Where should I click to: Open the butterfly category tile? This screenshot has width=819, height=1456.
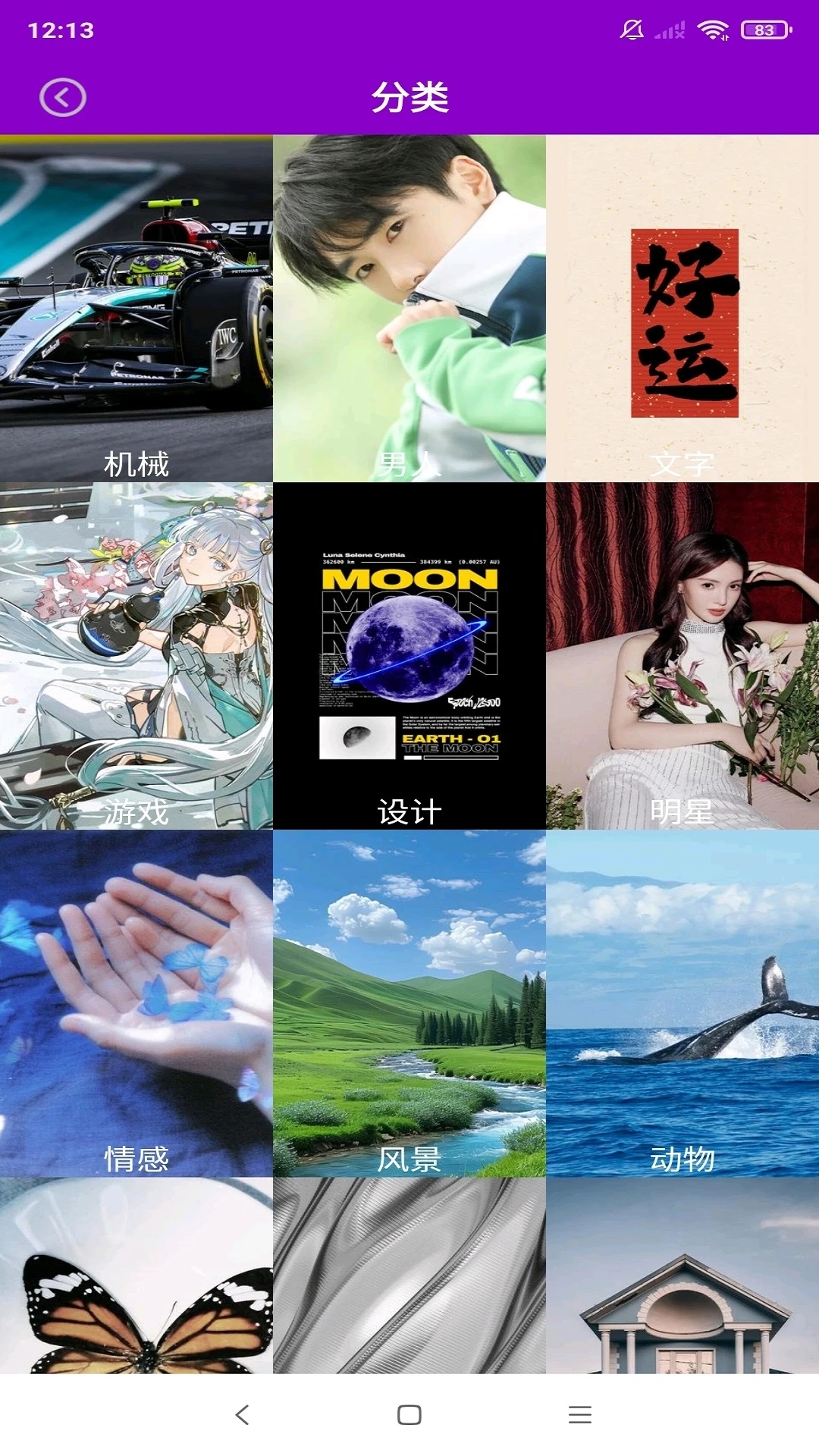[x=136, y=1276]
